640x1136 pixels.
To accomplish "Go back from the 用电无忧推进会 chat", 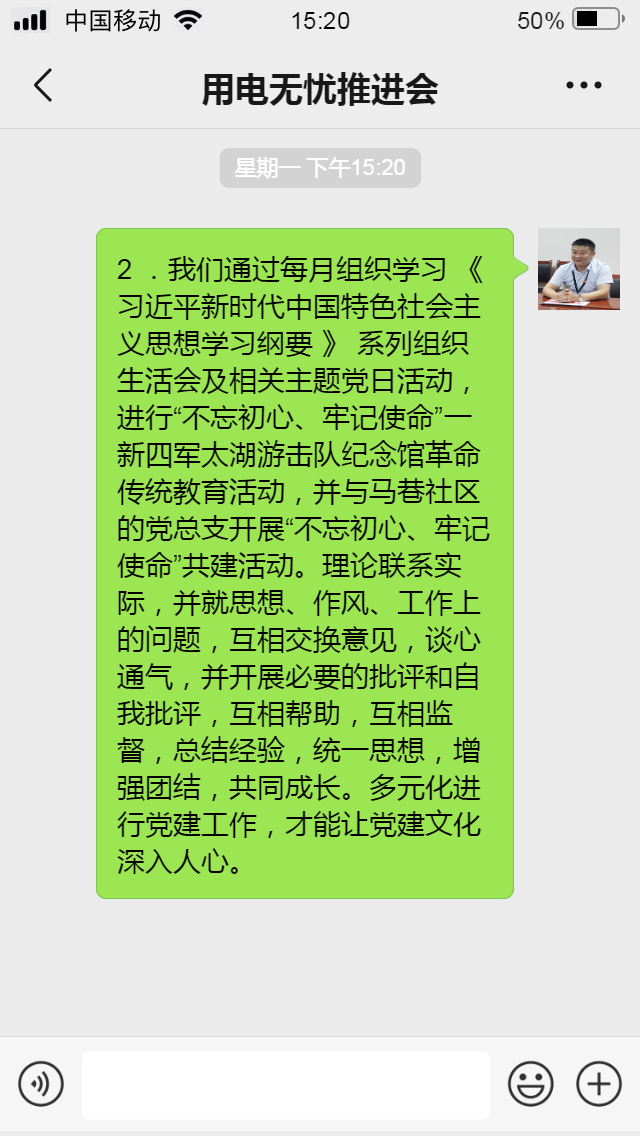I will 43,85.
